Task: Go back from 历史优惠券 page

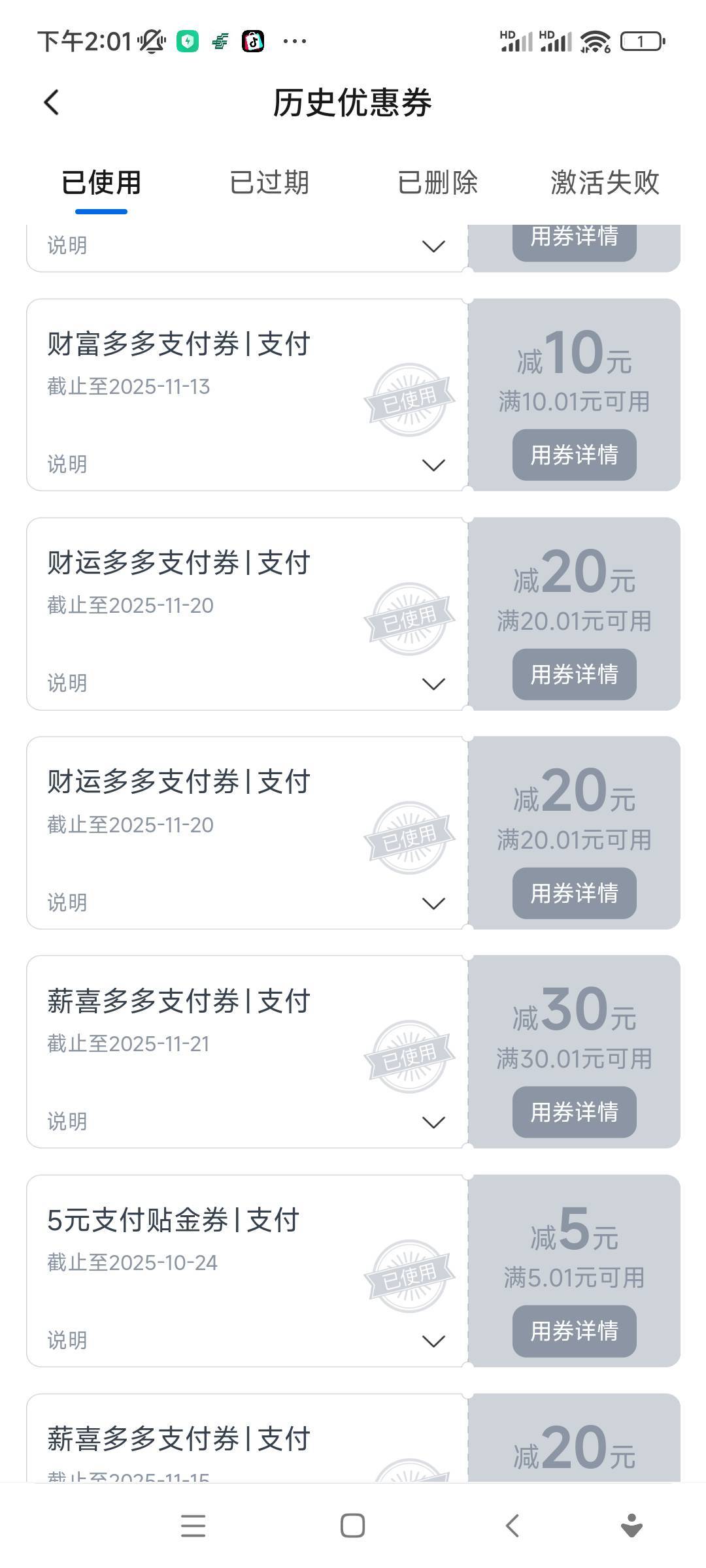Action: pyautogui.click(x=52, y=103)
